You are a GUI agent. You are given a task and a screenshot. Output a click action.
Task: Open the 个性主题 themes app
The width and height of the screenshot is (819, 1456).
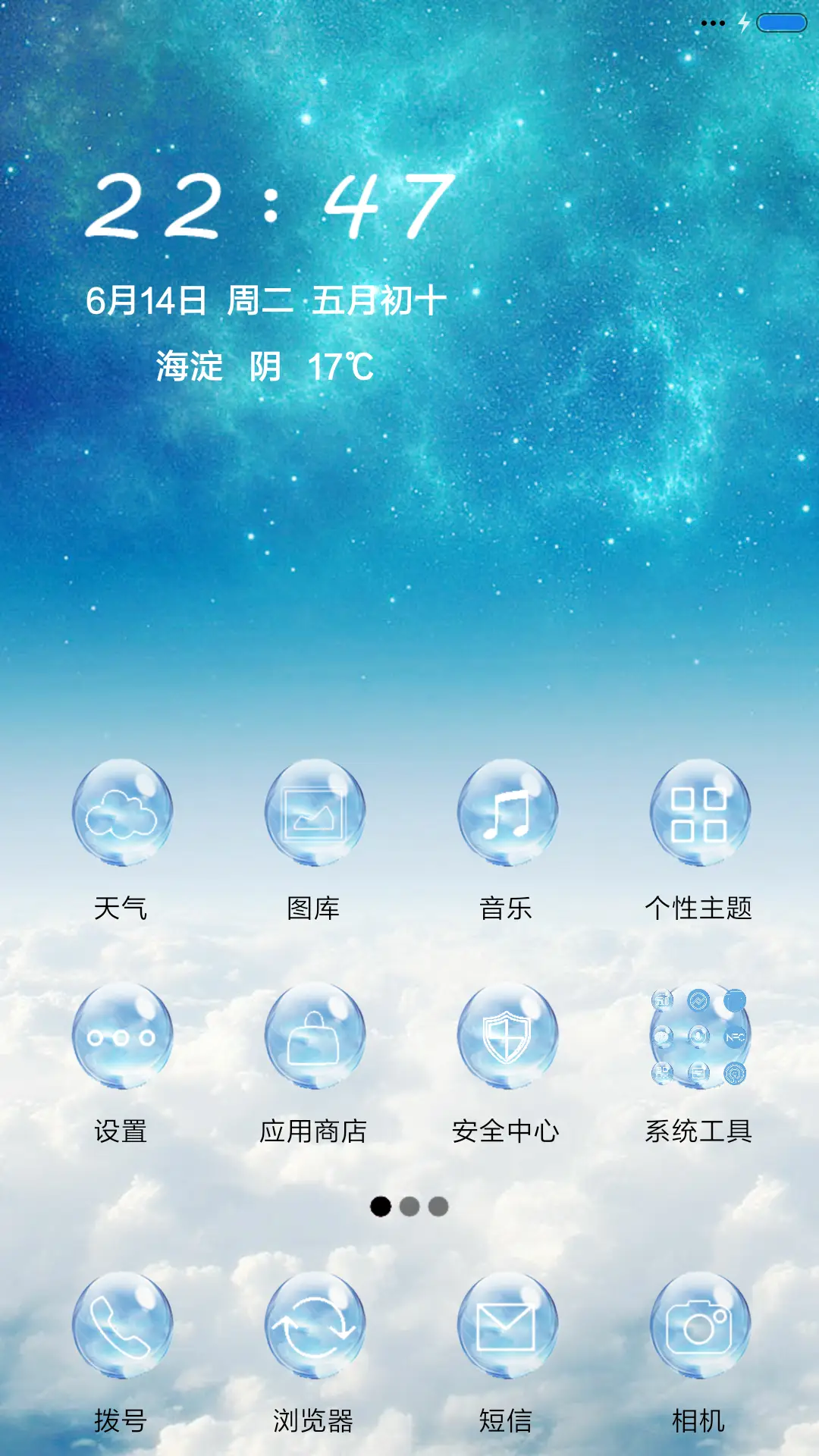click(x=698, y=810)
